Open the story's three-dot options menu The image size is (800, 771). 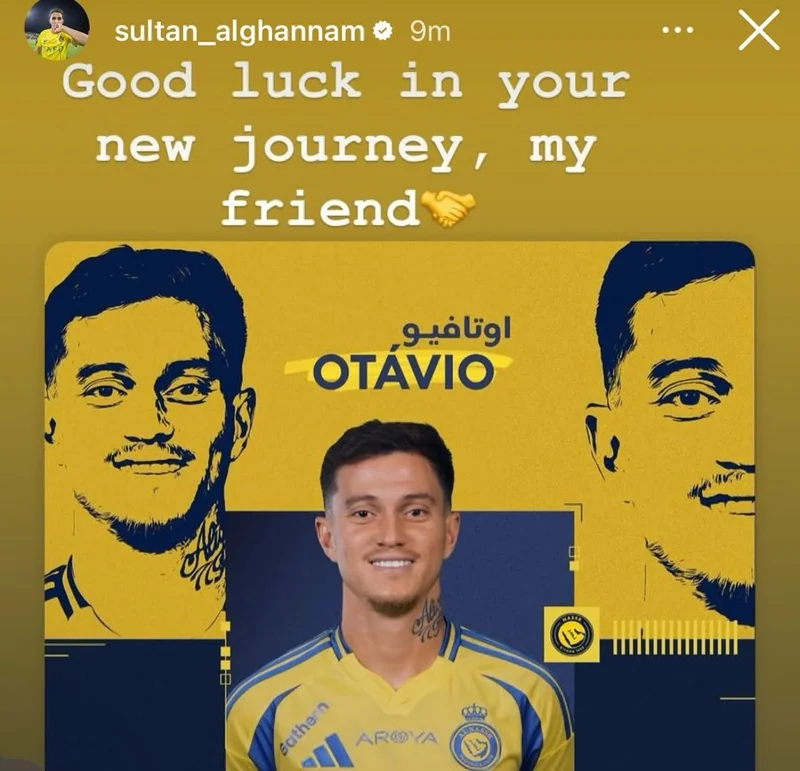tap(678, 31)
